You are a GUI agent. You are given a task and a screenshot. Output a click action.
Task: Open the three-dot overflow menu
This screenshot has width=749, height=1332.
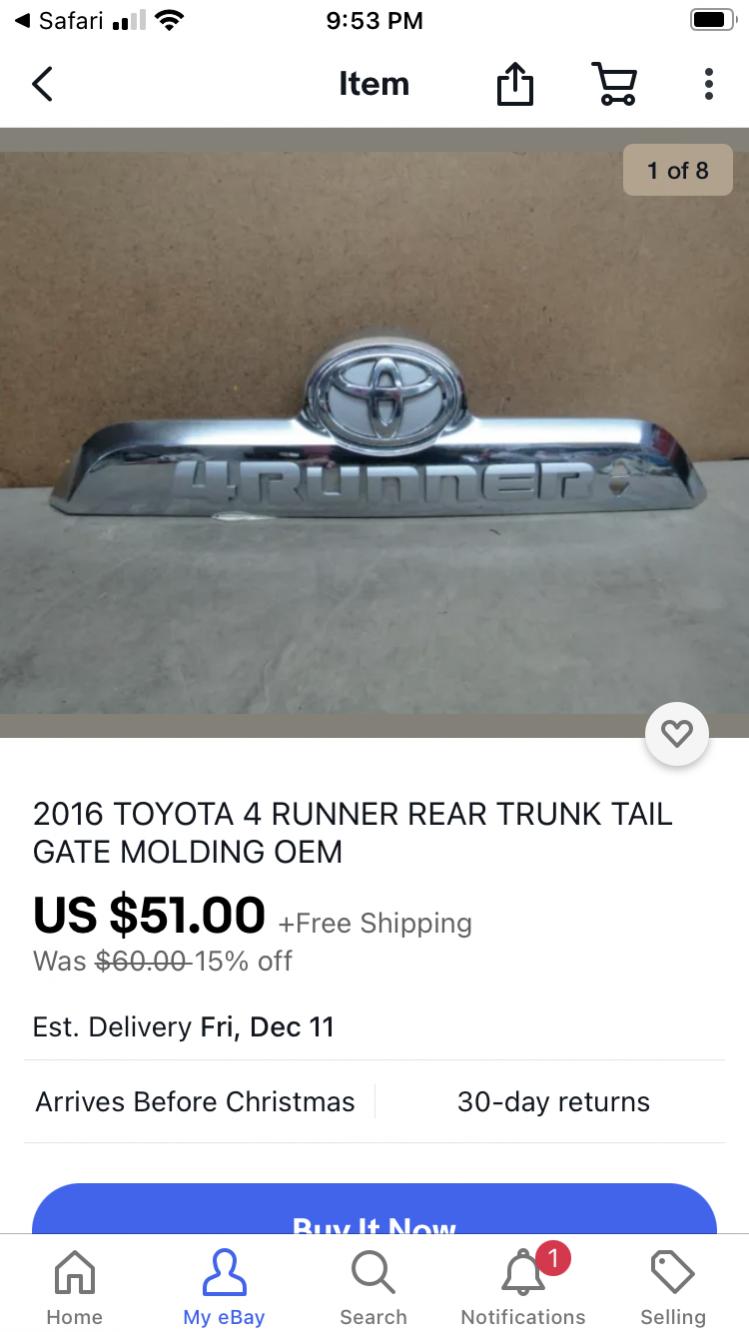(708, 84)
